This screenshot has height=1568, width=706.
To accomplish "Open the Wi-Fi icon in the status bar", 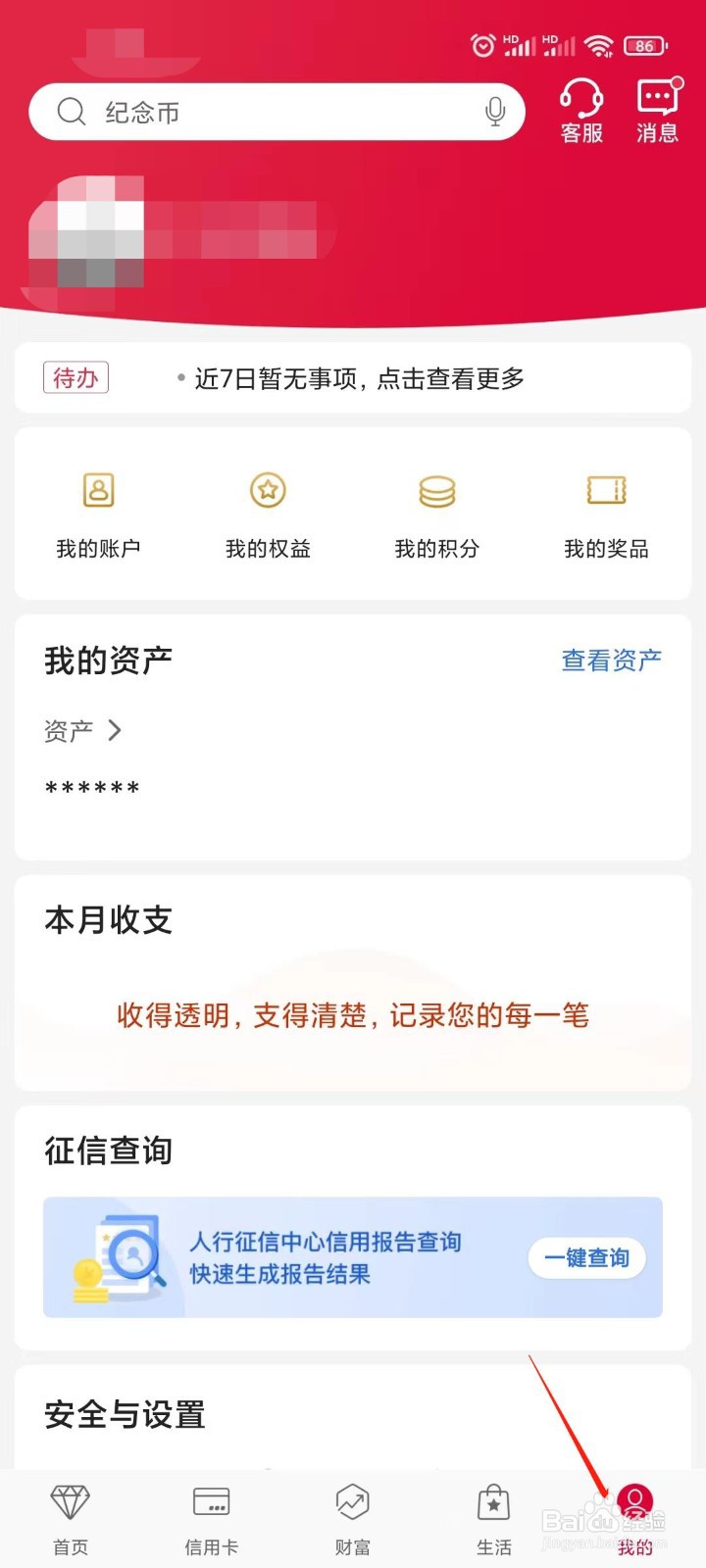I will (599, 45).
